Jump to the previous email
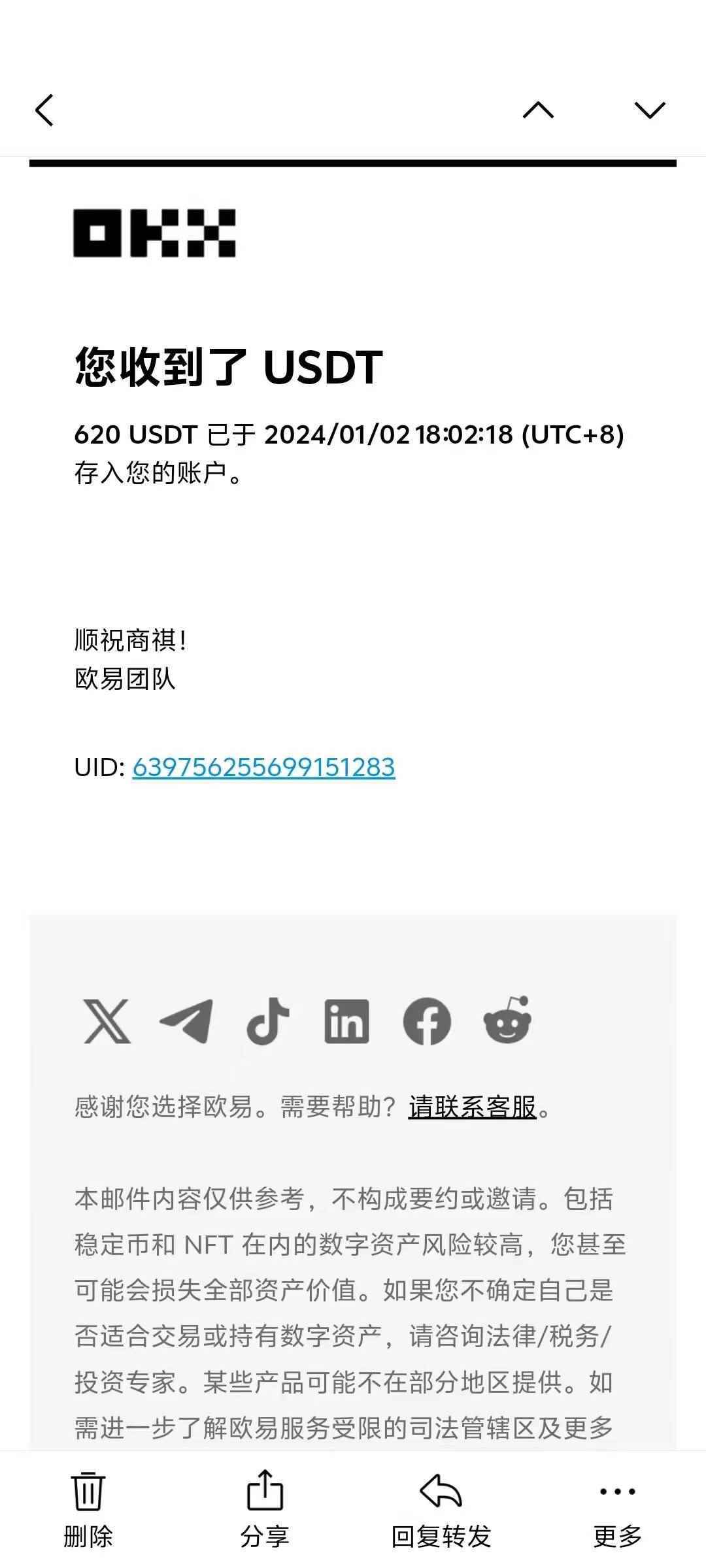The width and height of the screenshot is (706, 1568). click(x=538, y=110)
